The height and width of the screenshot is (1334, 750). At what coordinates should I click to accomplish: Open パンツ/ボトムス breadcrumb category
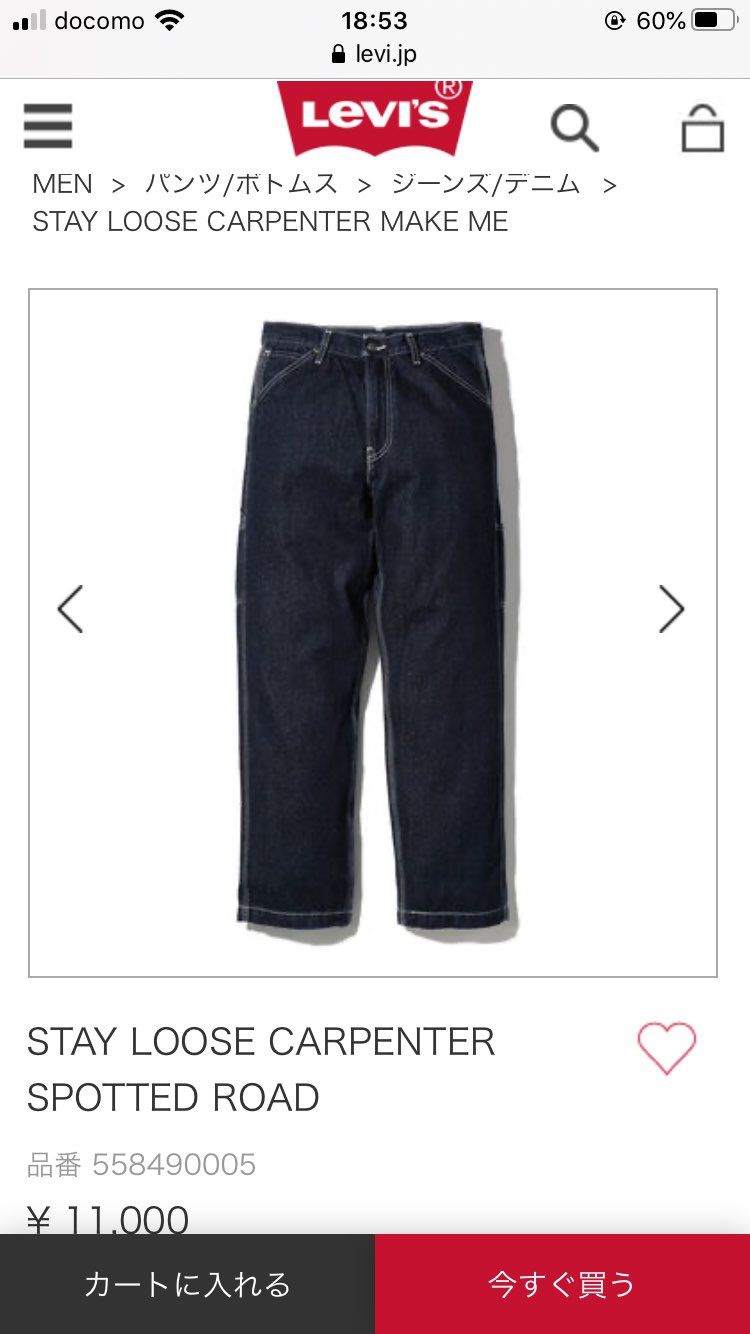click(241, 184)
